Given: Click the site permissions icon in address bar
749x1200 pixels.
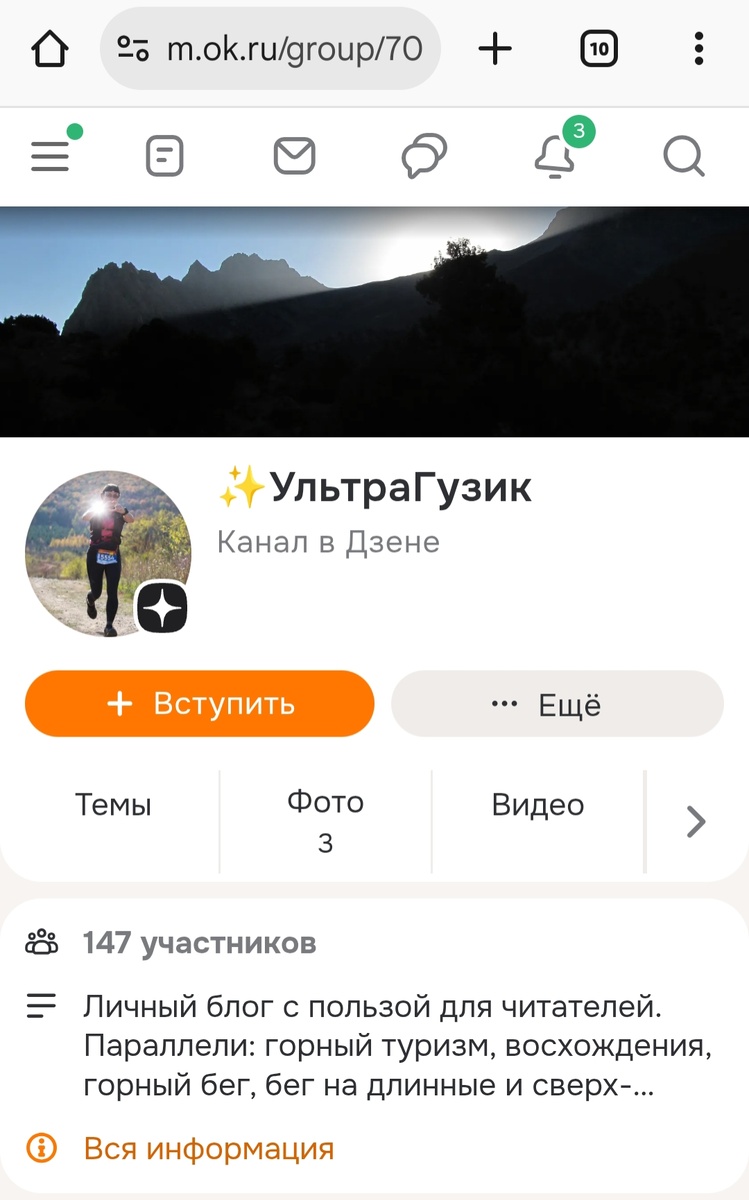Looking at the screenshot, I should pos(135,48).
